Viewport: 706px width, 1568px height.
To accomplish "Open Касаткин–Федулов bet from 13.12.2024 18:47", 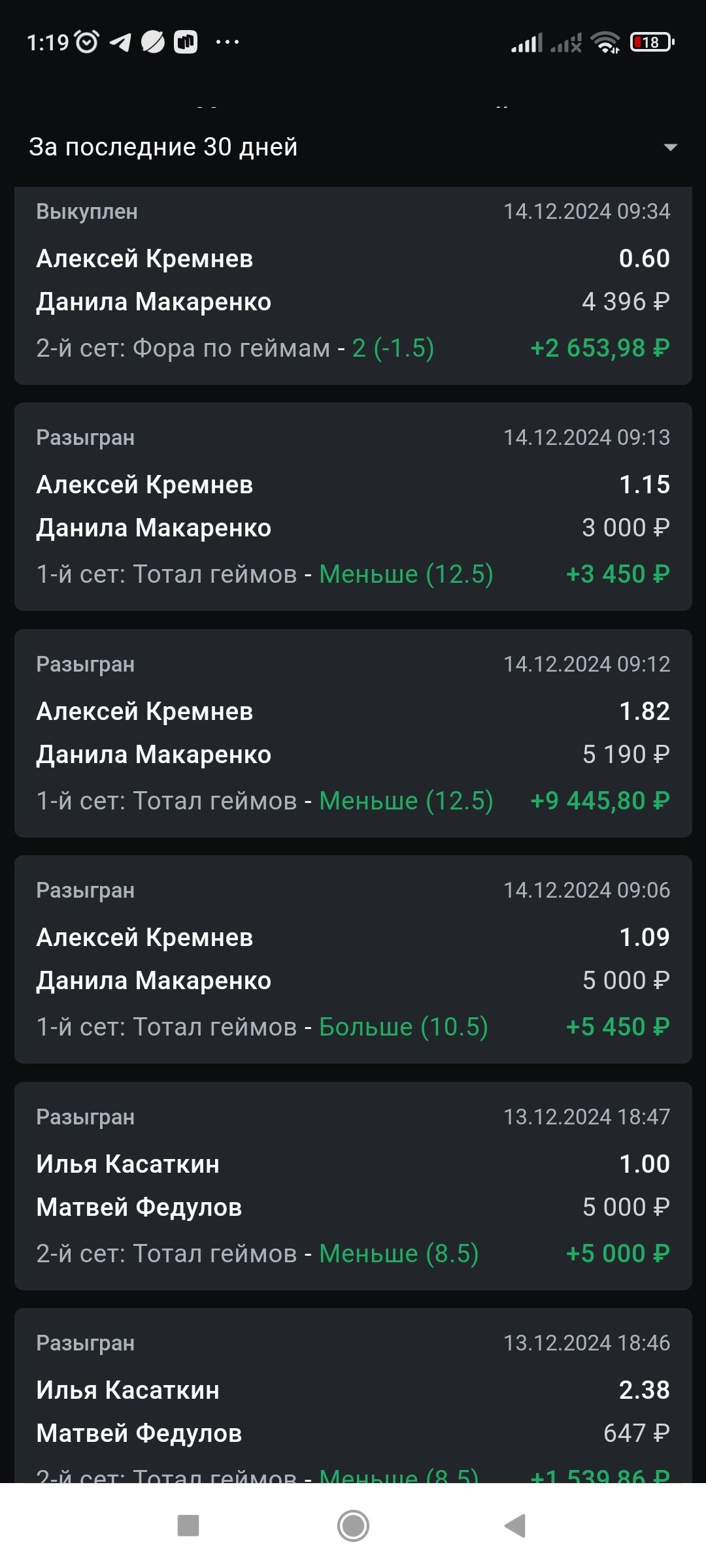I will (x=353, y=1186).
